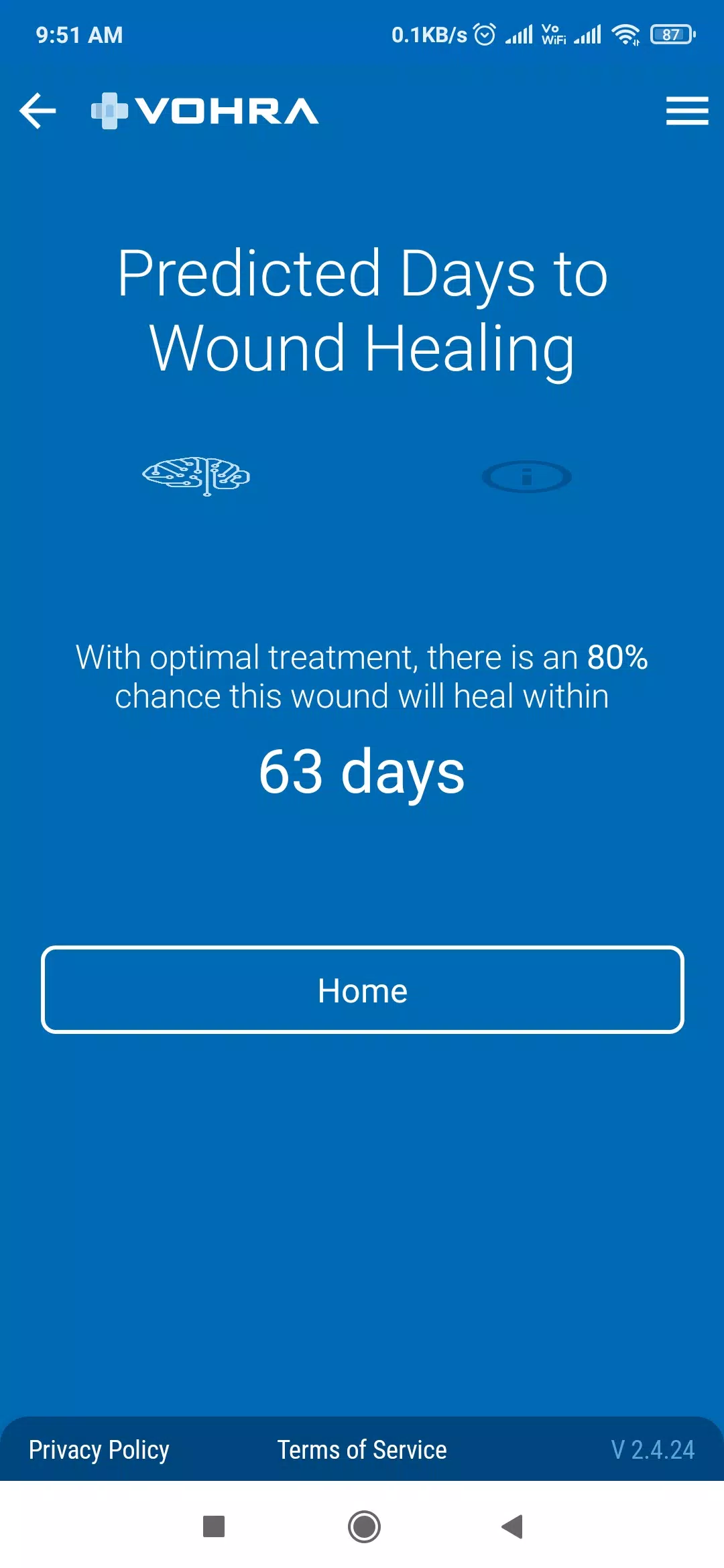Viewport: 724px width, 1568px height.
Task: Open the hamburger menu
Action: pyautogui.click(x=687, y=111)
